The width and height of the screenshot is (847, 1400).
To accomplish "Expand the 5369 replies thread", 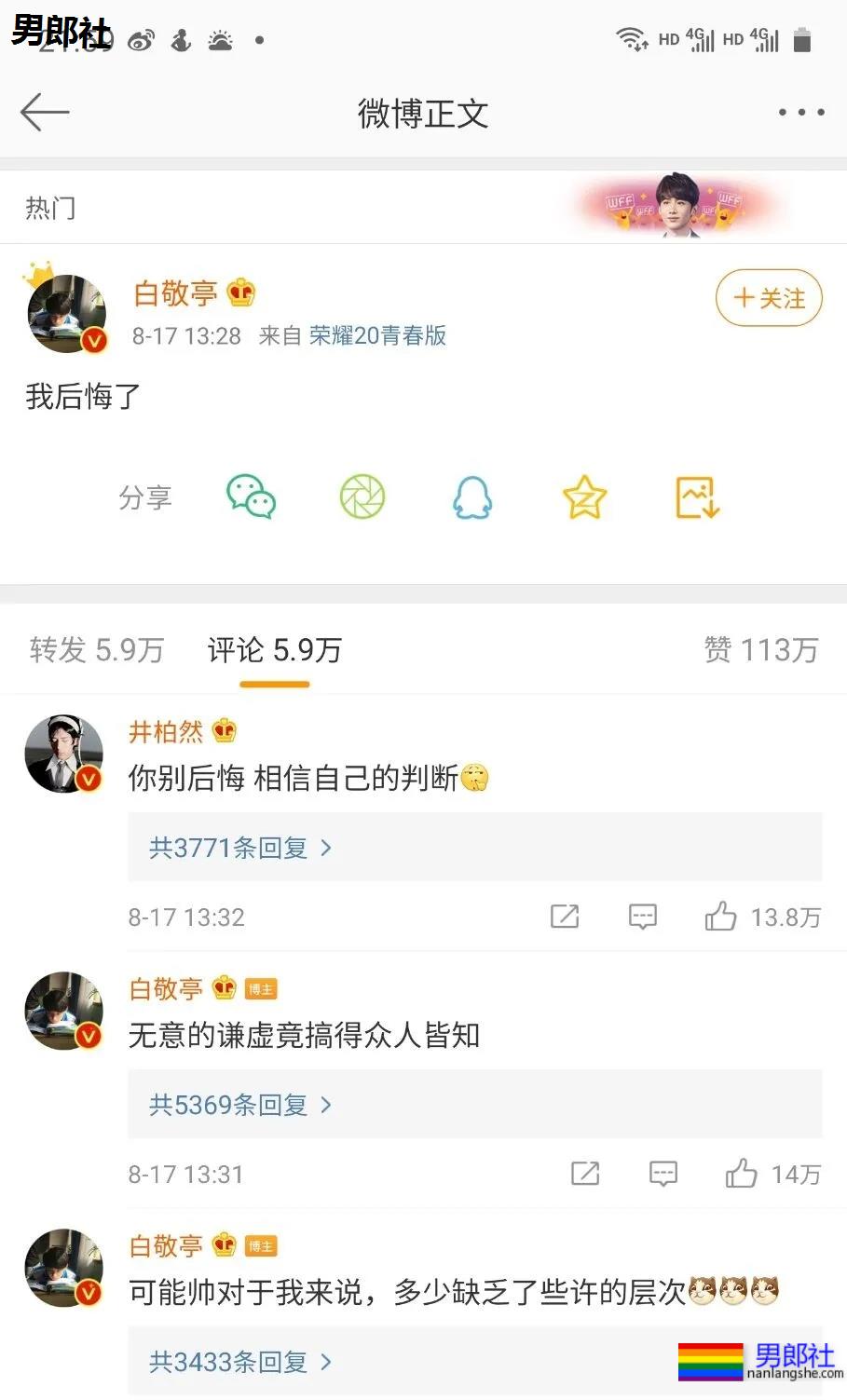I will 239,1104.
